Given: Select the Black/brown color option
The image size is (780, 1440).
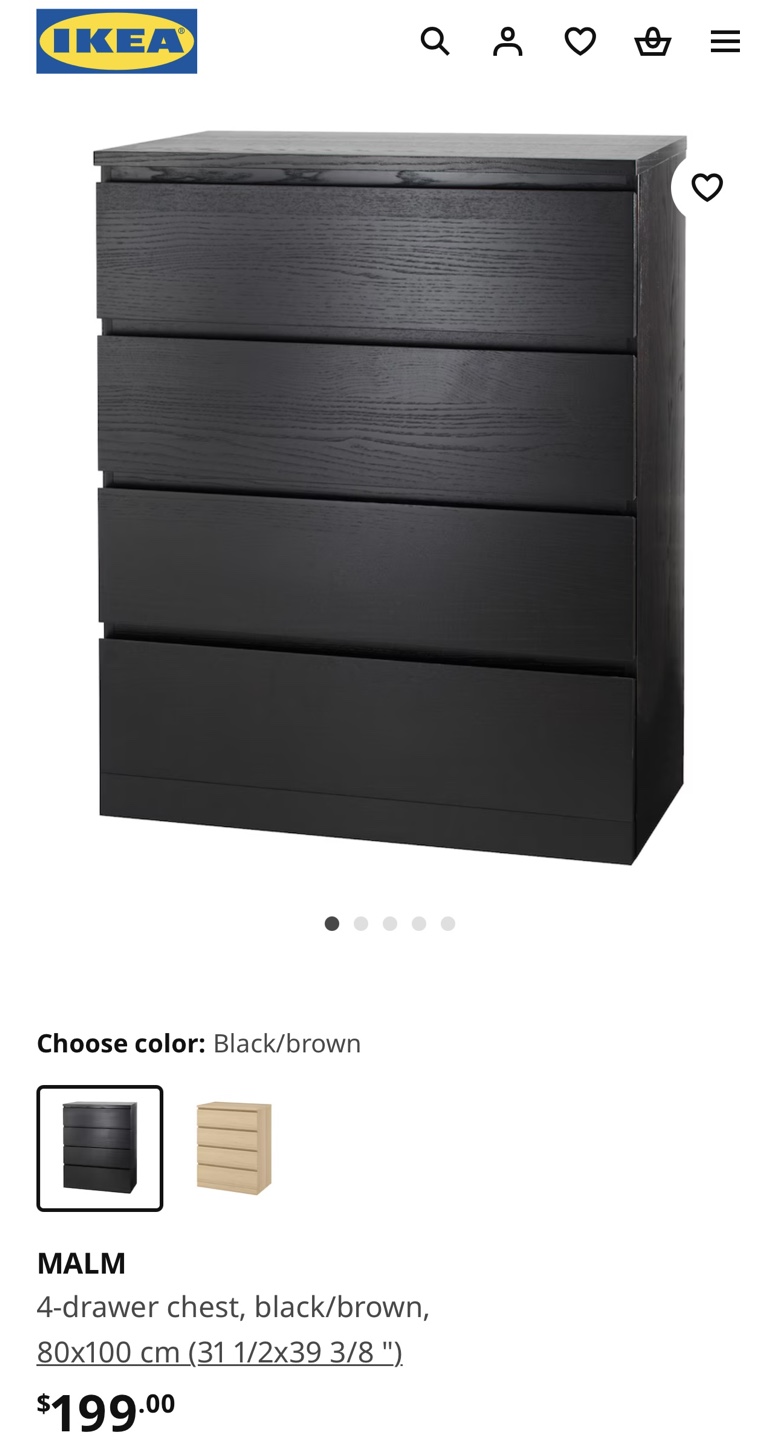Looking at the screenshot, I should (x=100, y=1148).
